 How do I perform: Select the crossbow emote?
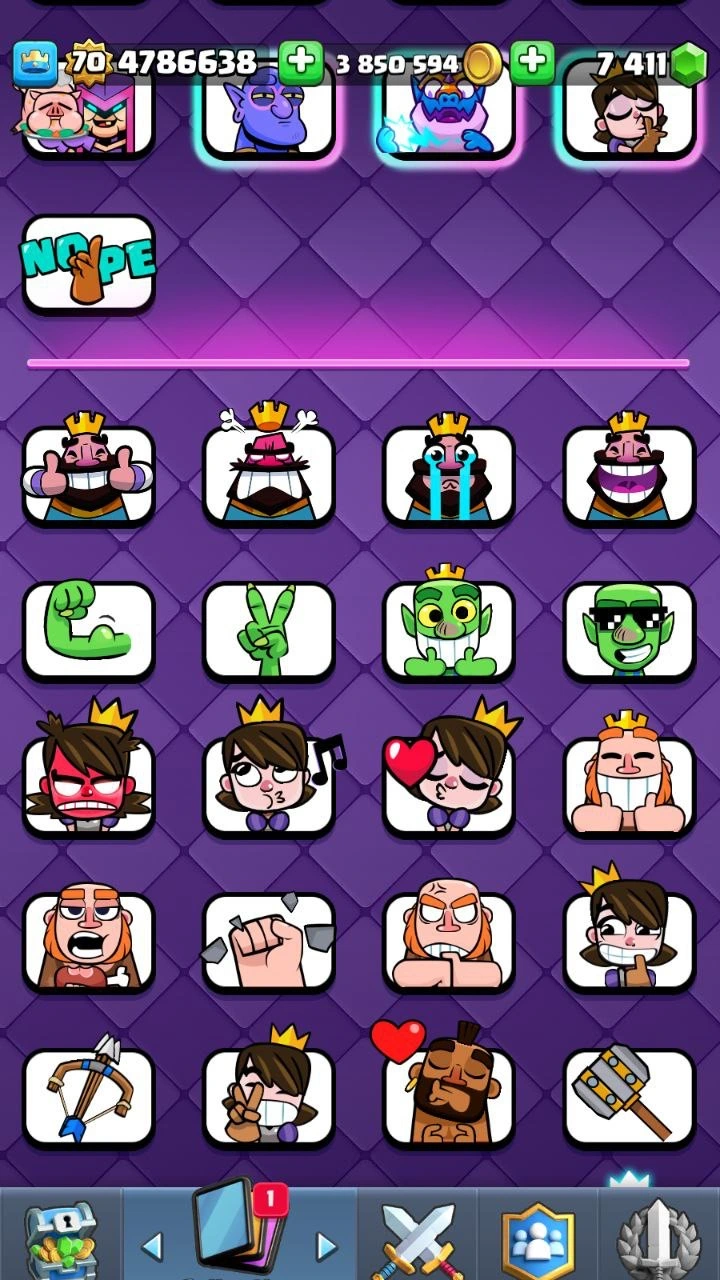(89, 1097)
